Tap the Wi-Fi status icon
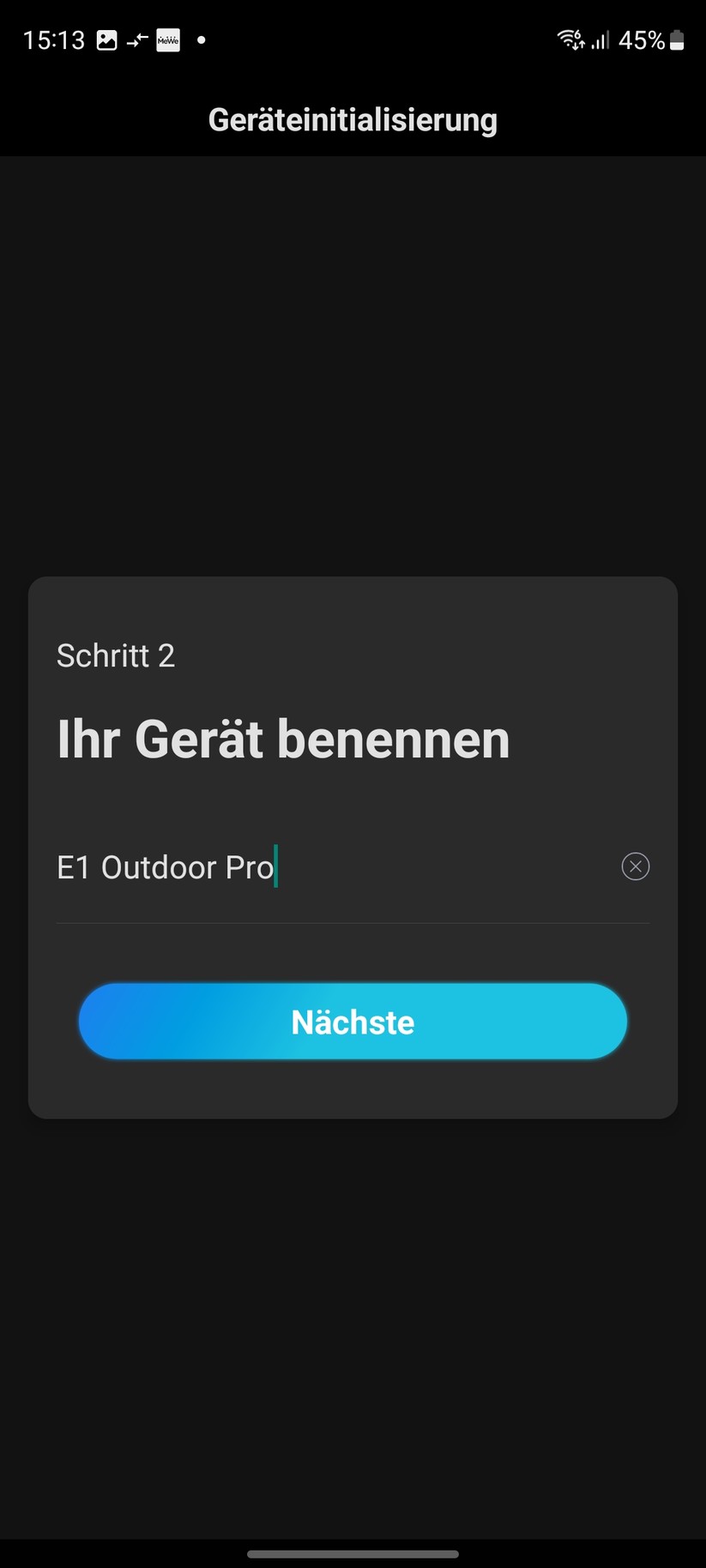Viewport: 706px width, 1568px height. (569, 39)
